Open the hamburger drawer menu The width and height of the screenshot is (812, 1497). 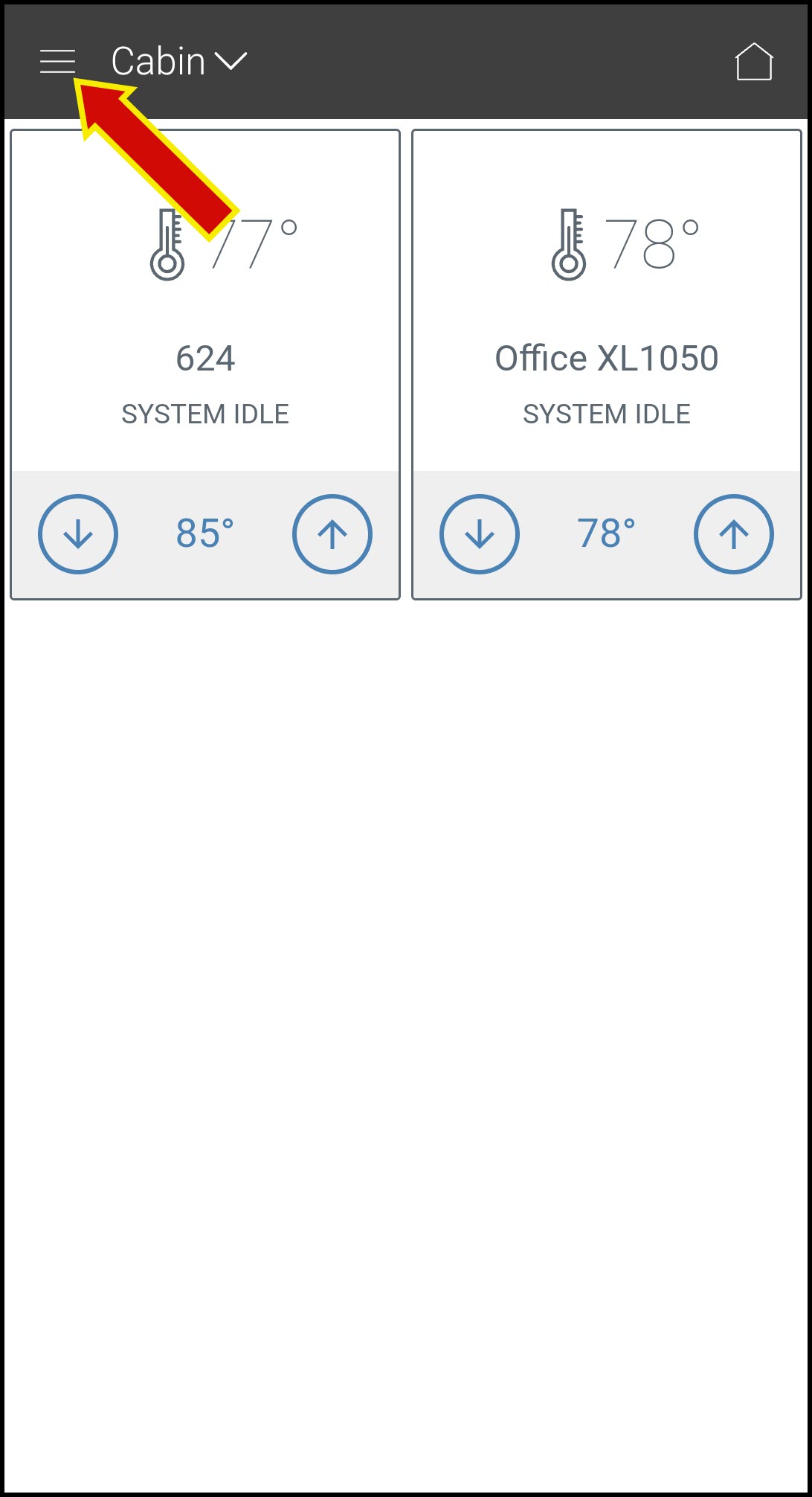point(57,62)
